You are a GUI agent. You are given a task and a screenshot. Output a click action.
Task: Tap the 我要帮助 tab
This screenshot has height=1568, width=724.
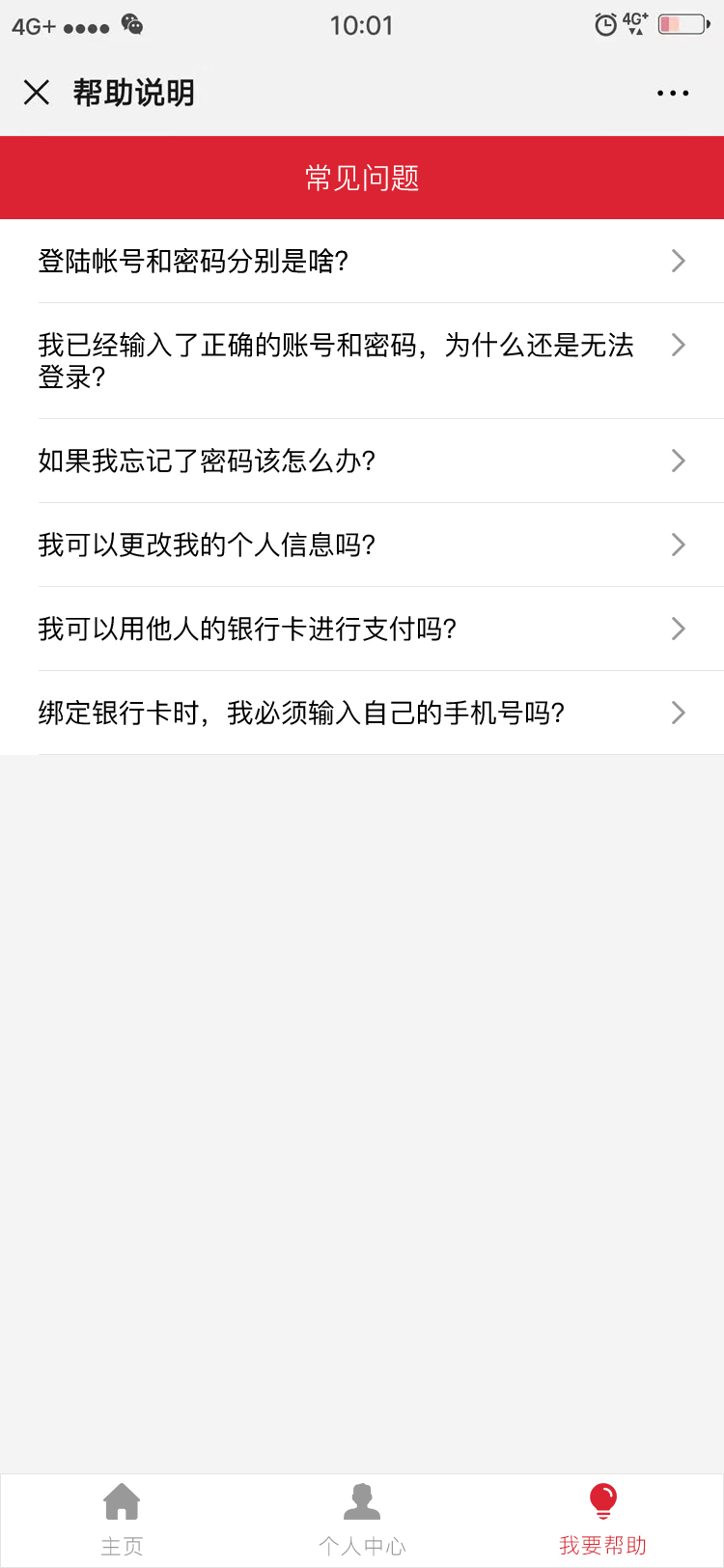click(x=602, y=1520)
